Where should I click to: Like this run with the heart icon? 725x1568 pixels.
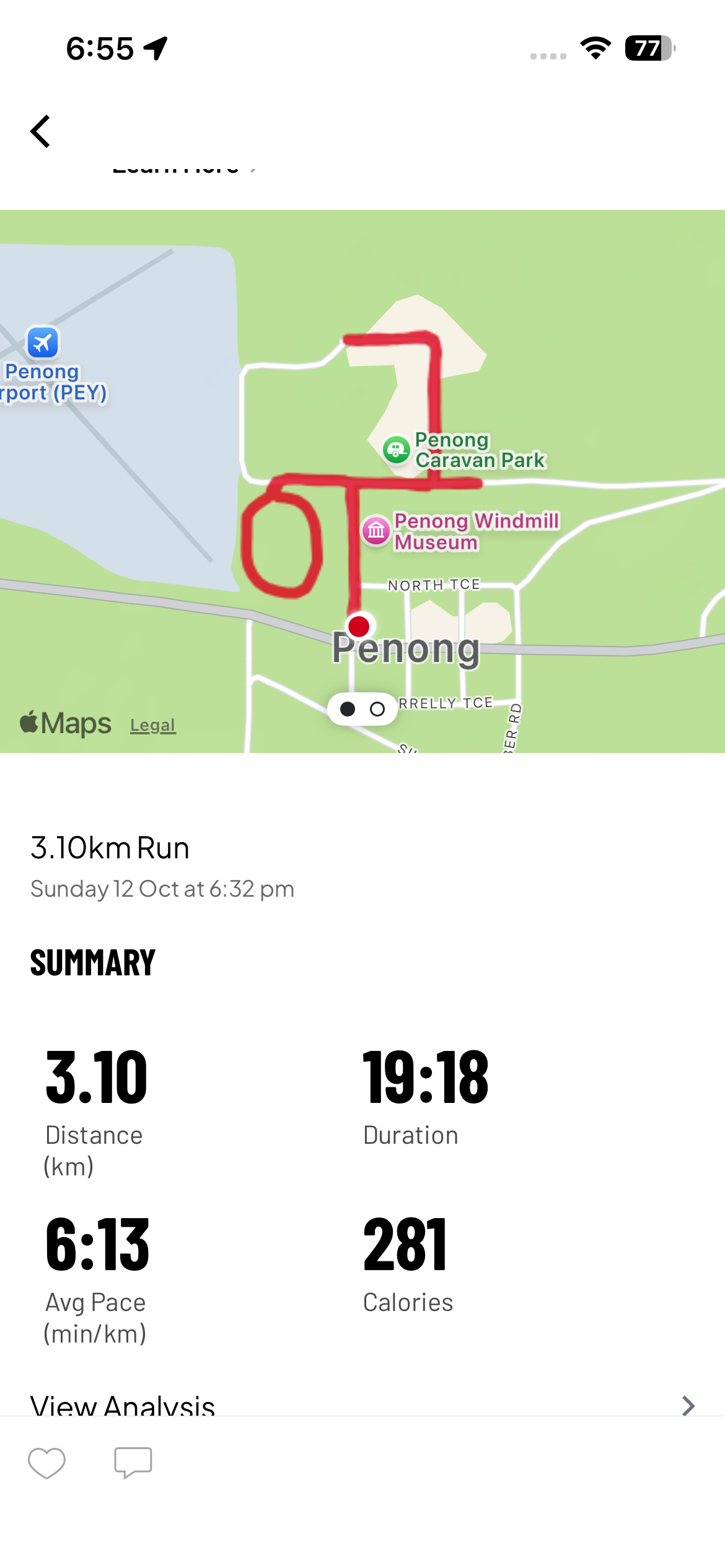tap(46, 1463)
